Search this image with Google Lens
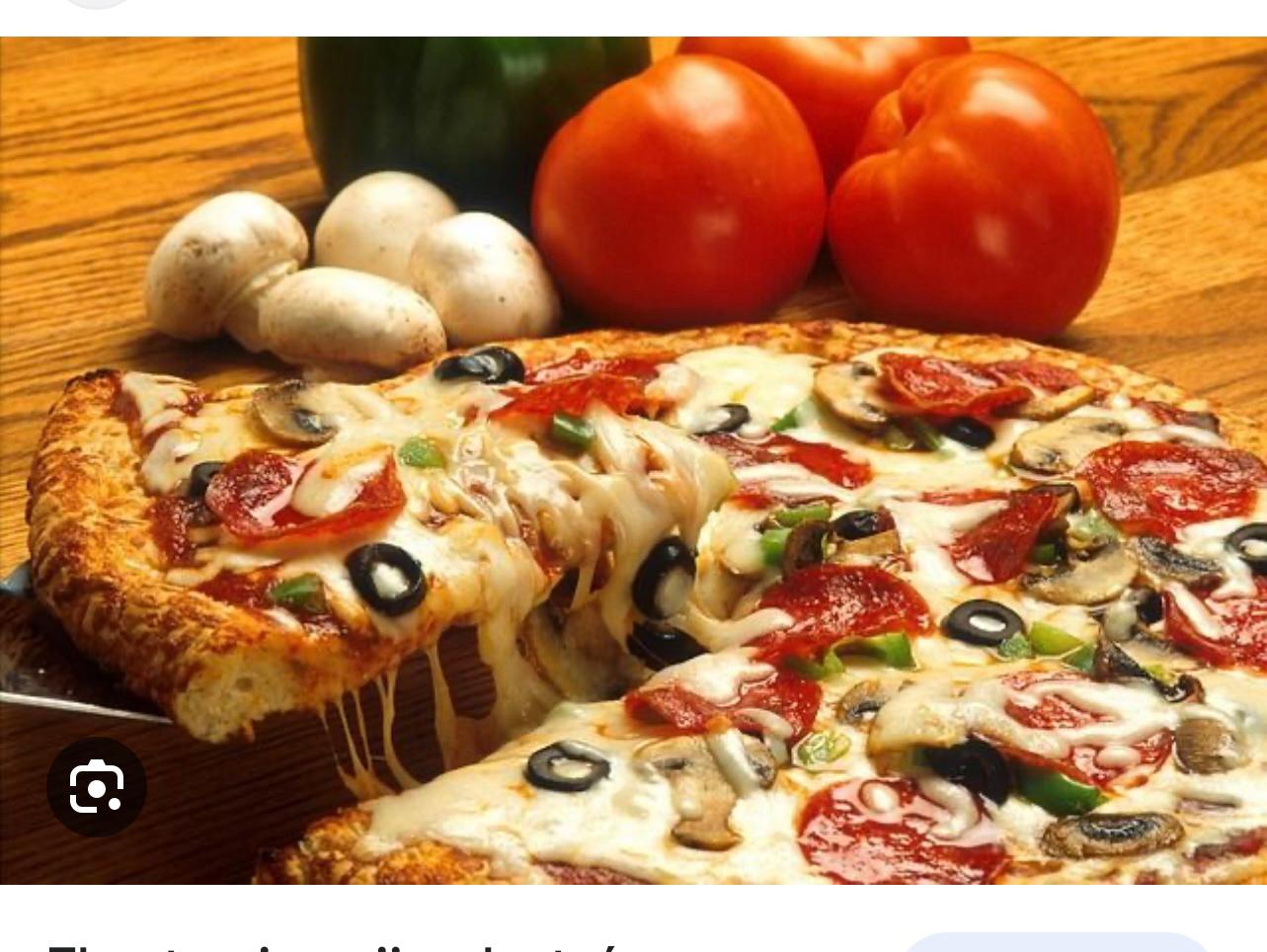 (x=97, y=787)
